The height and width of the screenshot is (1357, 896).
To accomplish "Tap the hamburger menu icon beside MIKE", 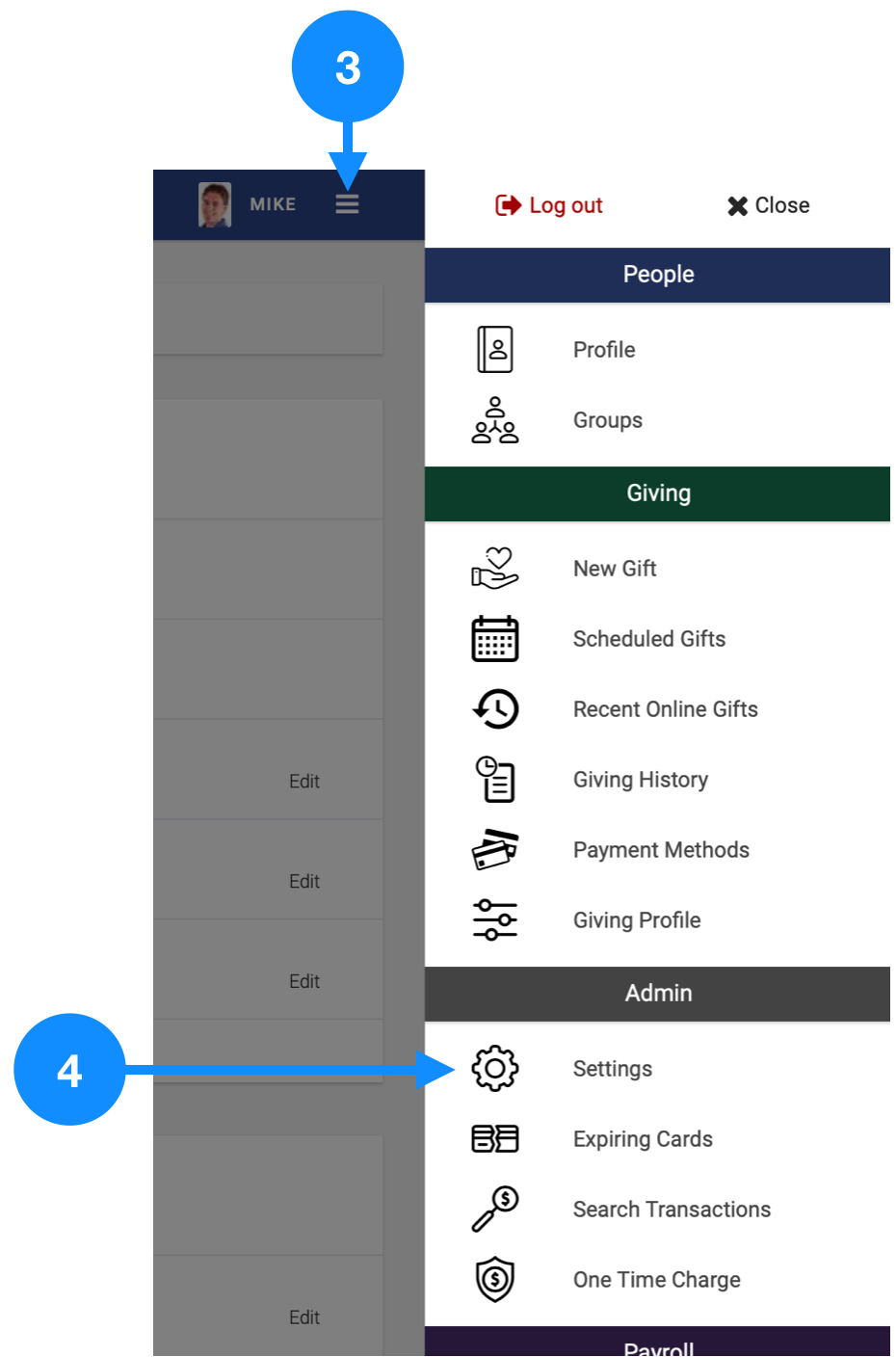I will click(347, 204).
